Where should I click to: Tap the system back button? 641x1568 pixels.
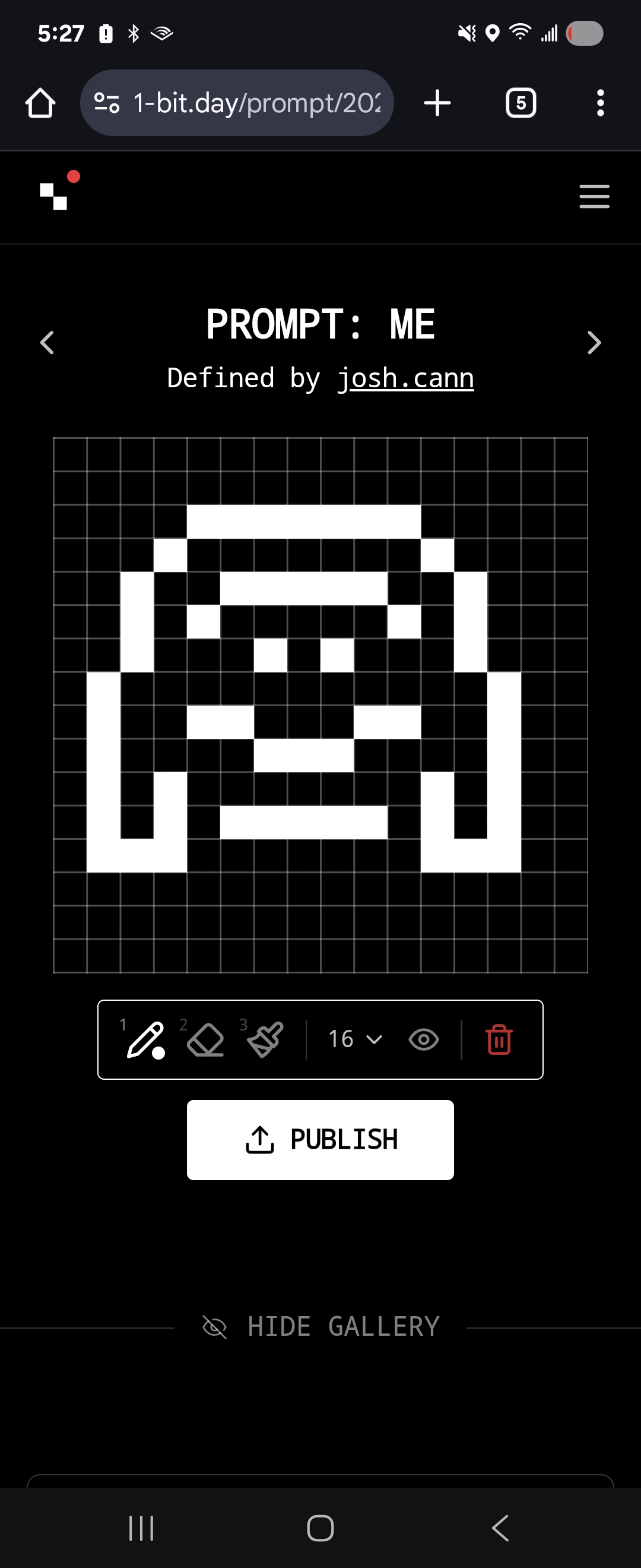pos(500,1528)
